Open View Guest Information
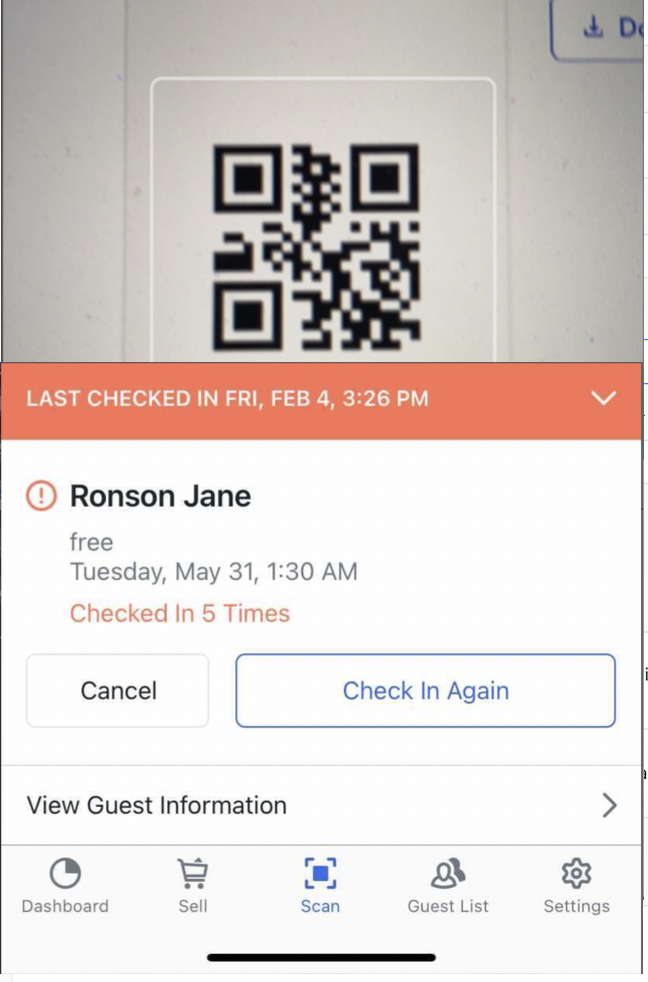This screenshot has height=982, width=648. pyautogui.click(x=320, y=805)
